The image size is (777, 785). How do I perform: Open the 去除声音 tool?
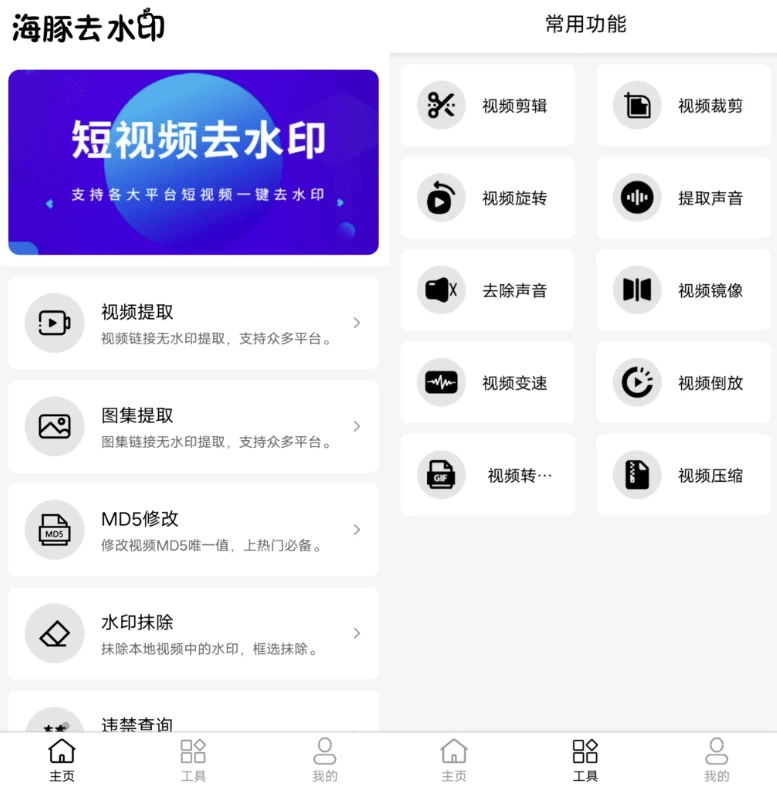(488, 290)
